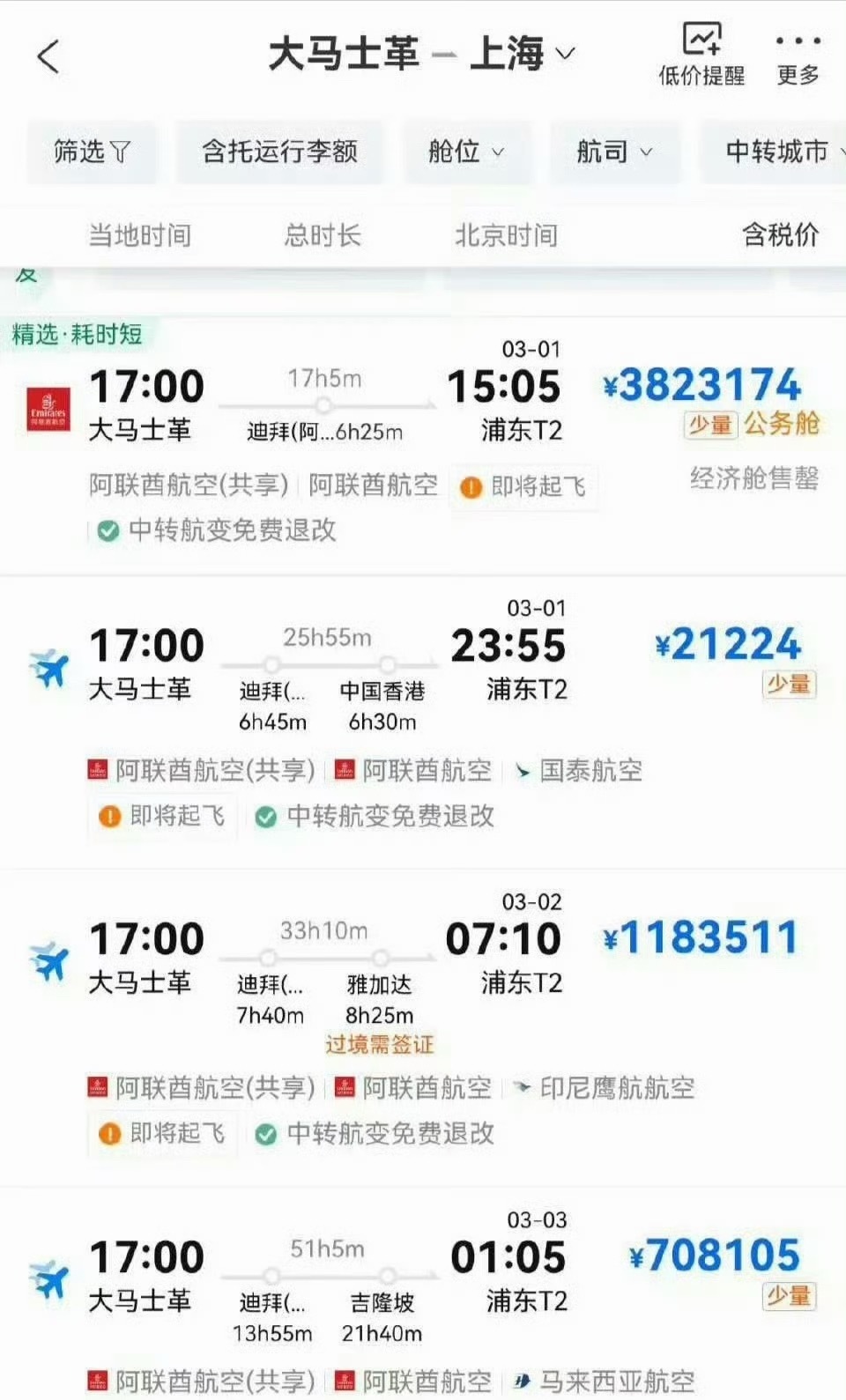Open the 舱位 cabin class dropdown

(469, 152)
